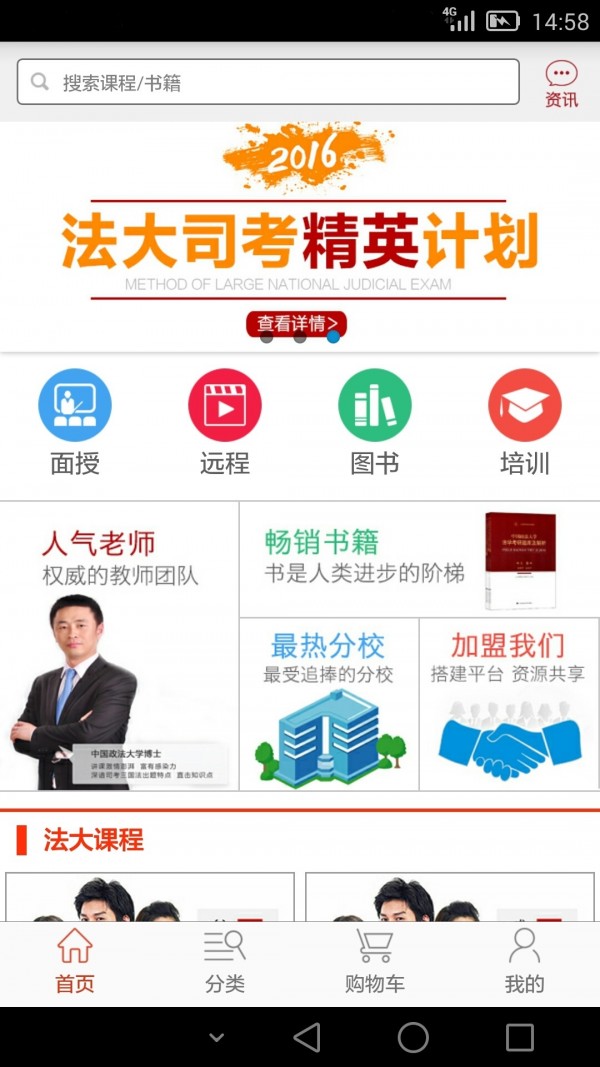Open the 图书 books category
600x1067 pixels.
(375, 421)
